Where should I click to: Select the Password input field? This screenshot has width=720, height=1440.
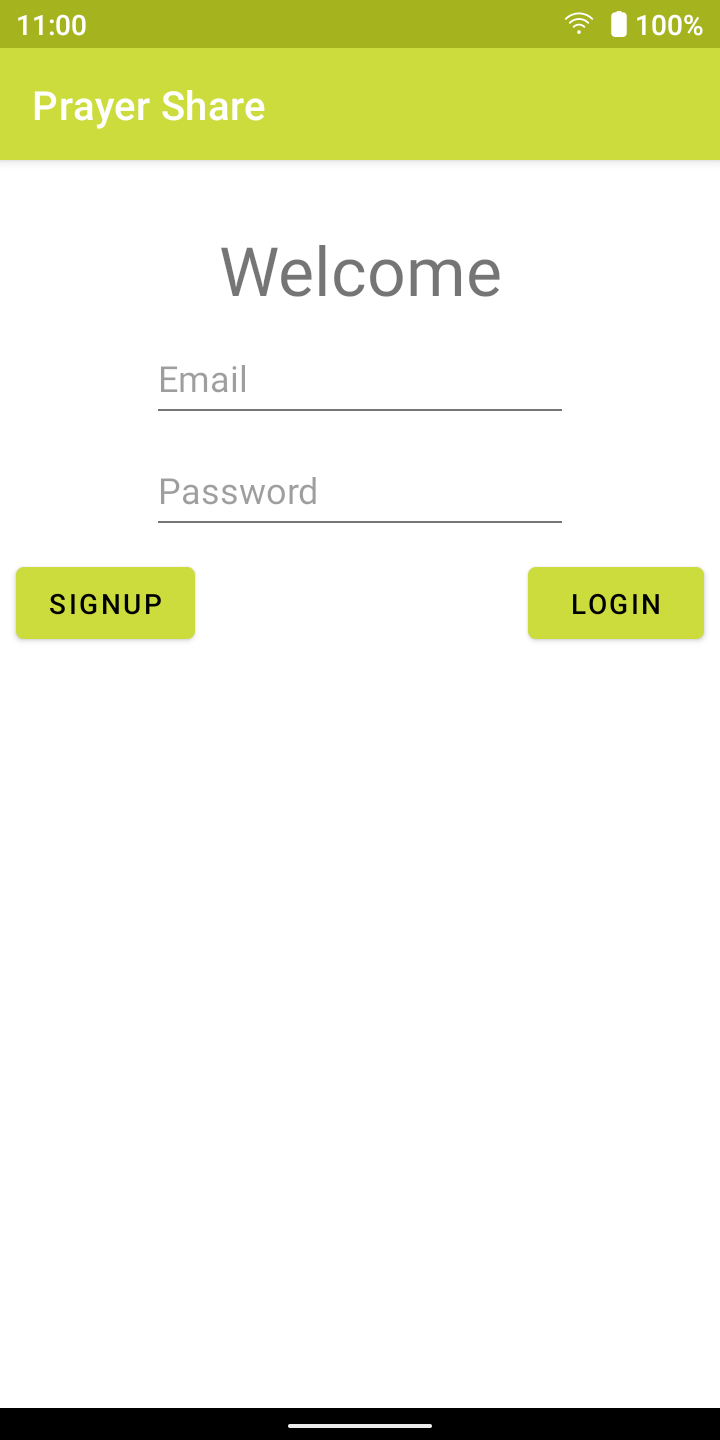coord(359,493)
